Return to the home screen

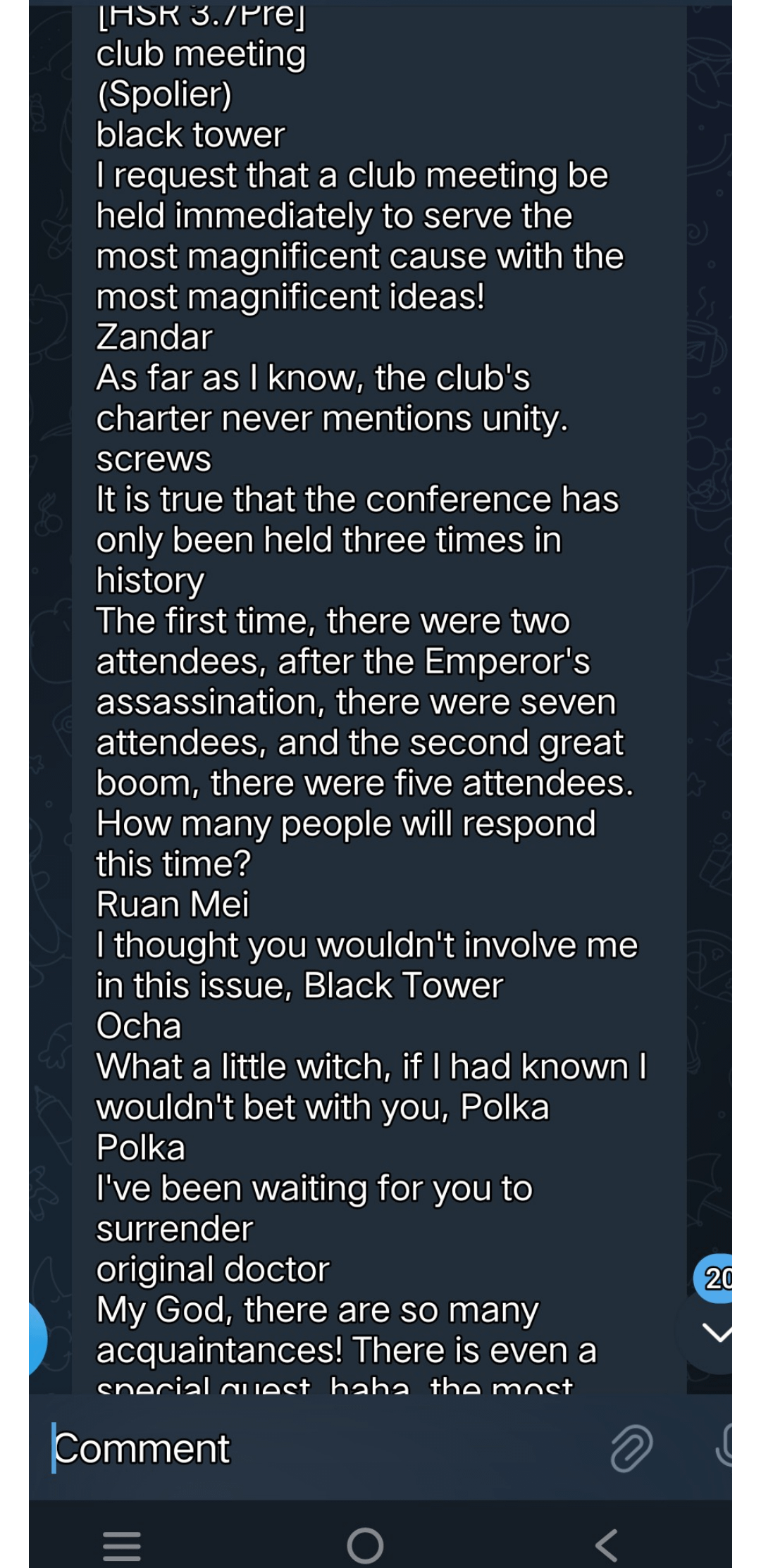[x=365, y=1545]
